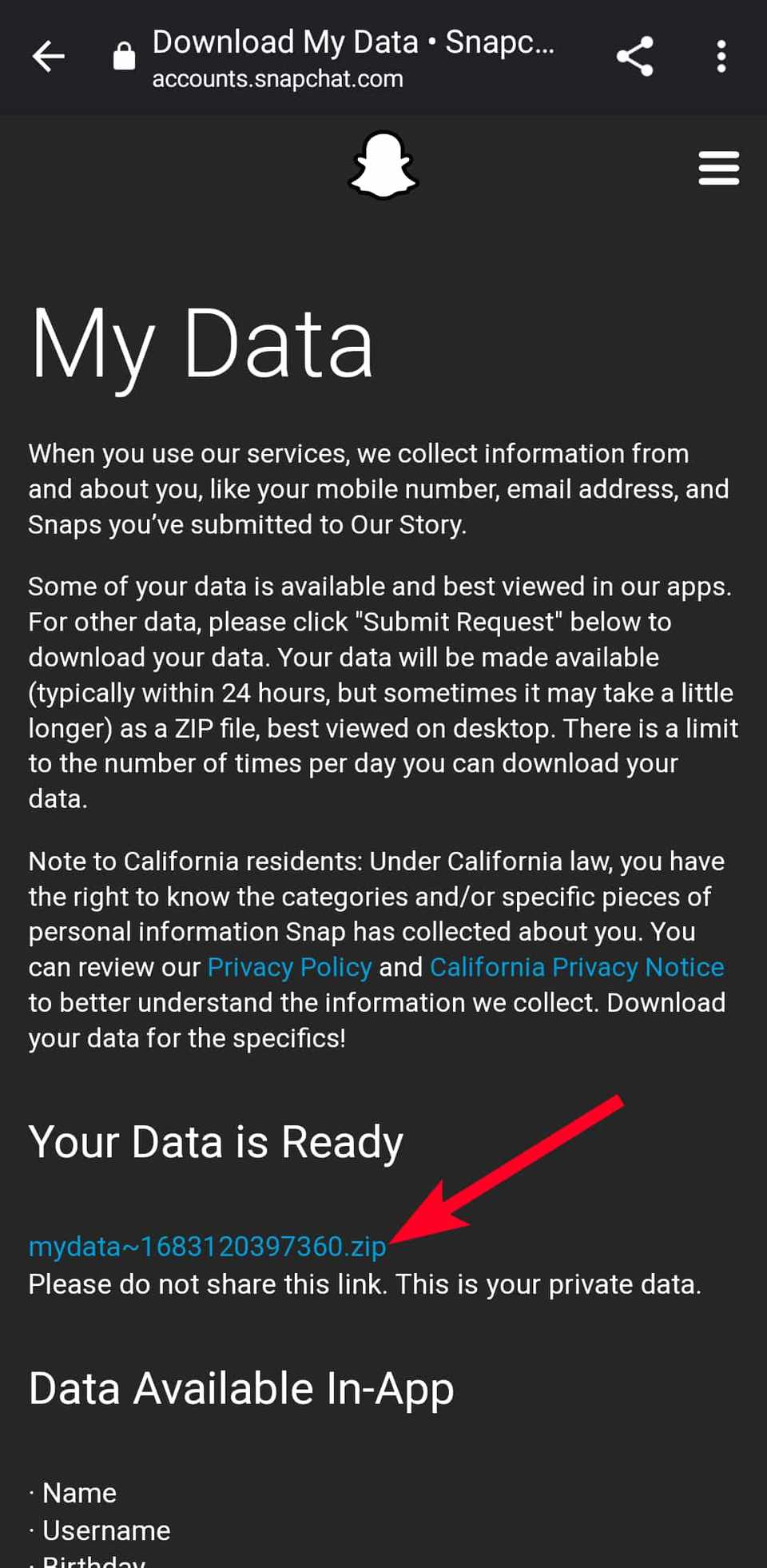The image size is (767, 1568).
Task: Select the Your Data is Ready heading
Action: (216, 1142)
